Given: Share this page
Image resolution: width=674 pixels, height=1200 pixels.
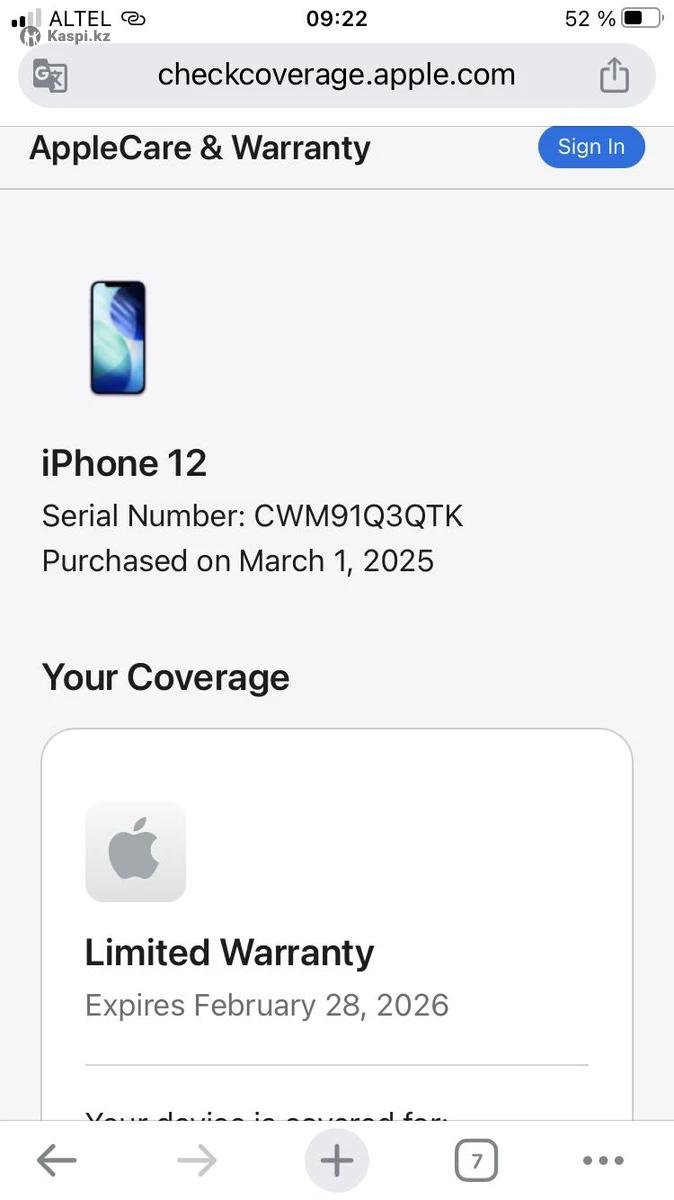Looking at the screenshot, I should [614, 76].
